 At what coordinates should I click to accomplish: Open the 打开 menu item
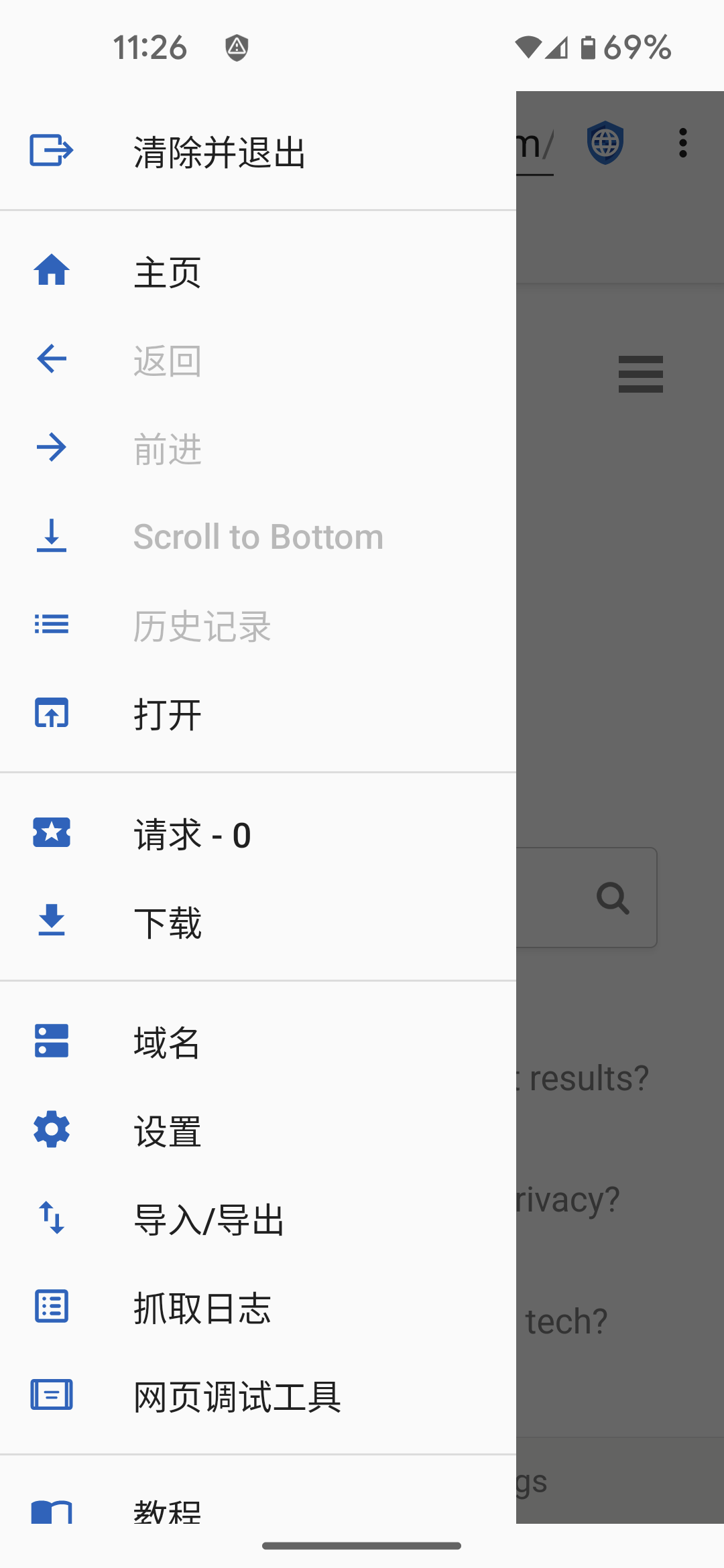point(168,714)
